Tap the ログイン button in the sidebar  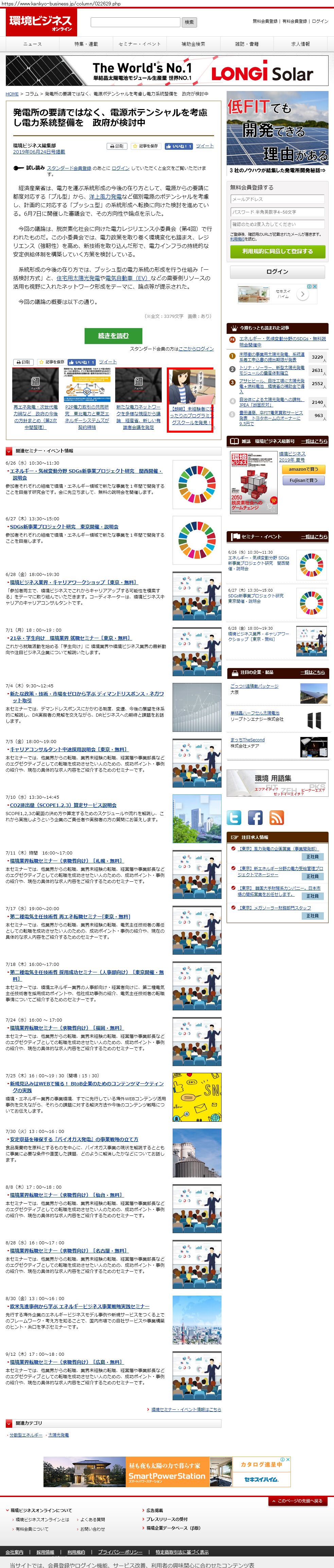pyautogui.click(x=277, y=271)
